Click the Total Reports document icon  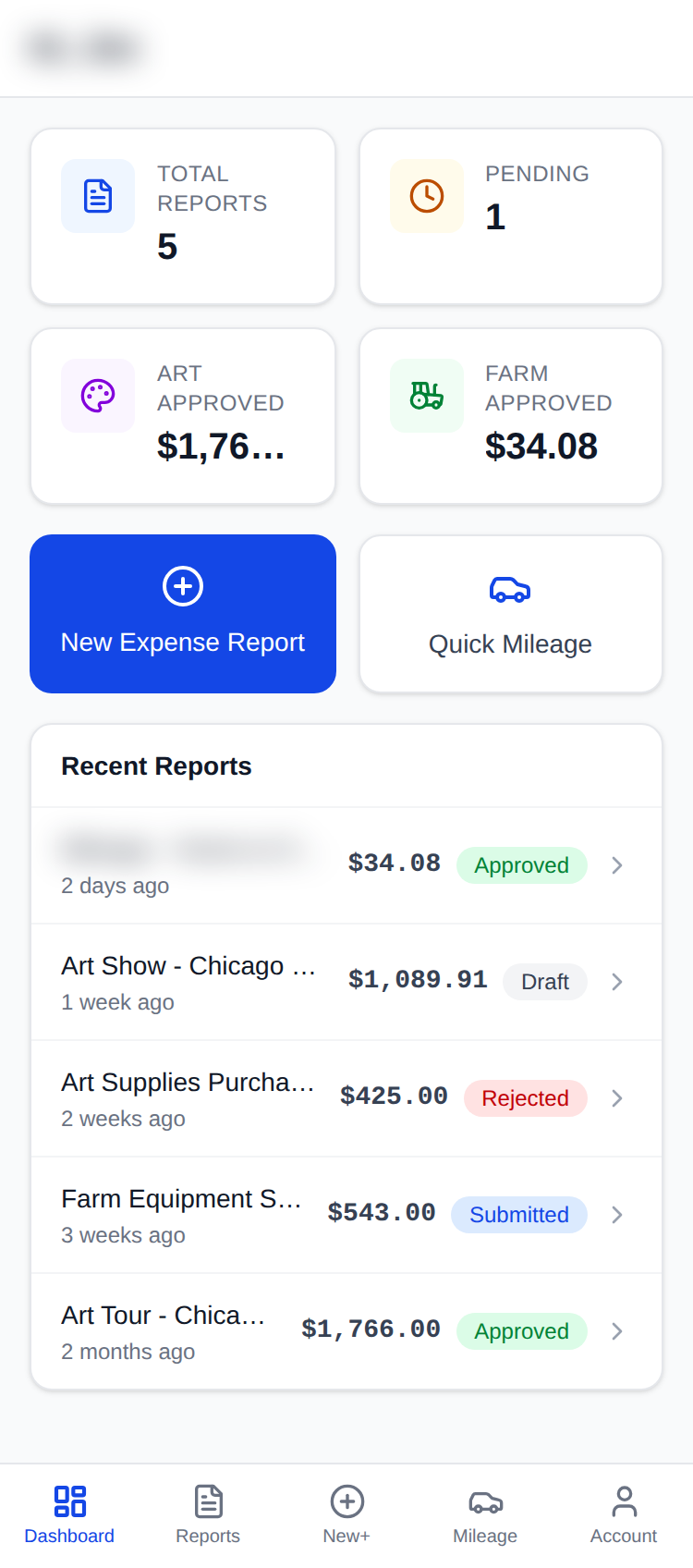pyautogui.click(x=98, y=195)
